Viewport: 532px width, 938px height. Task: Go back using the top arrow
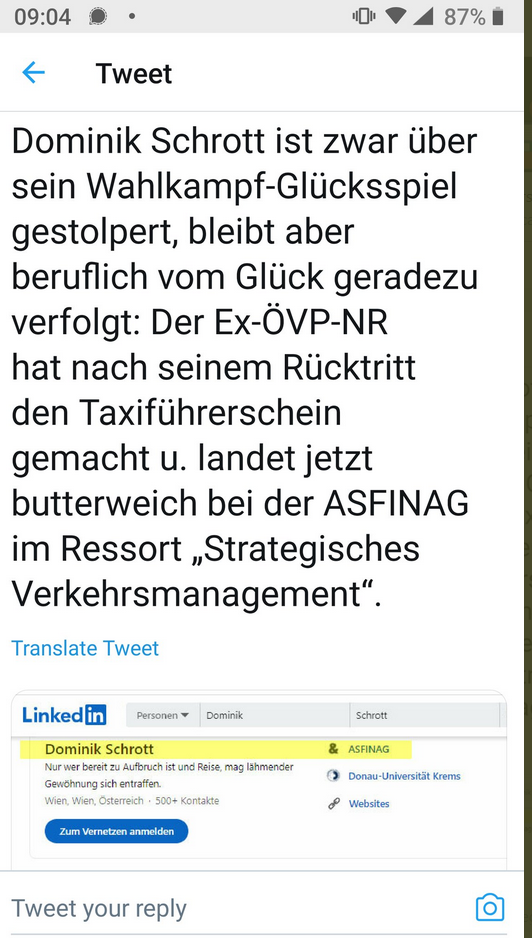[x=34, y=73]
